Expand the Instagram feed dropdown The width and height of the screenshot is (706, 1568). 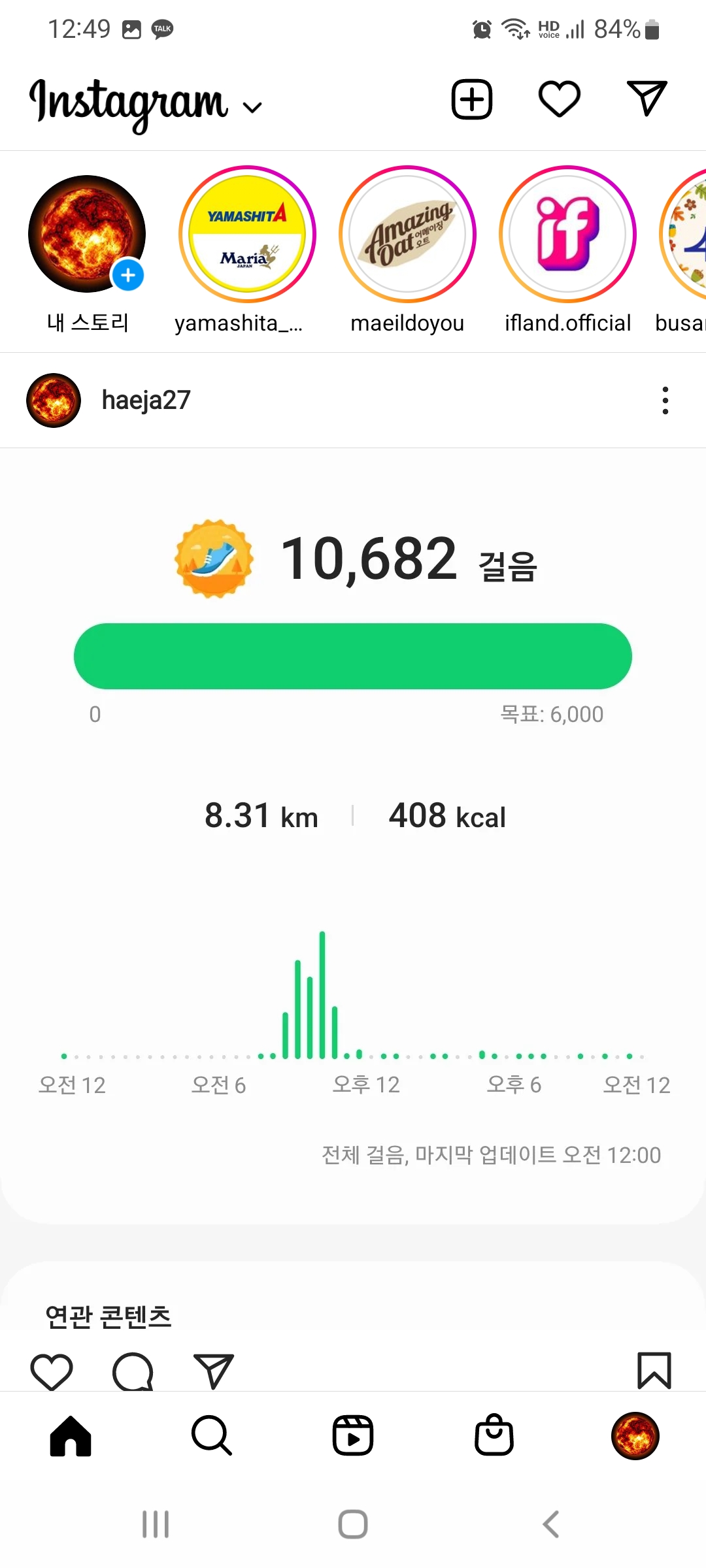[x=252, y=108]
